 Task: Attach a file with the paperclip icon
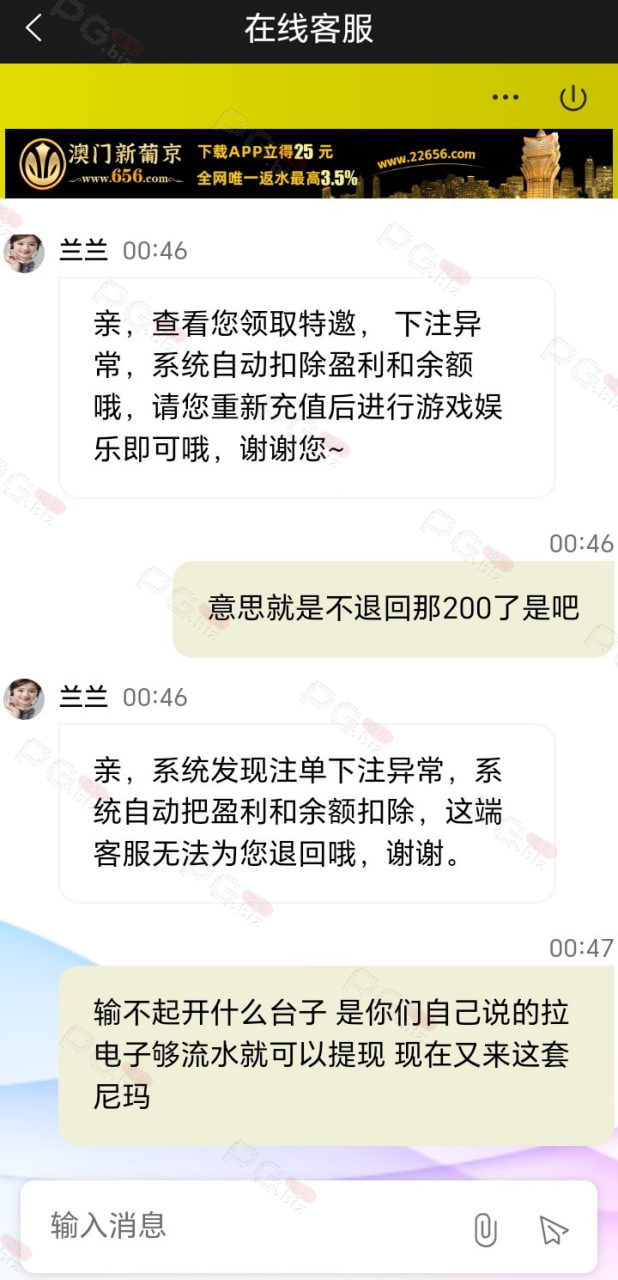coord(485,1230)
